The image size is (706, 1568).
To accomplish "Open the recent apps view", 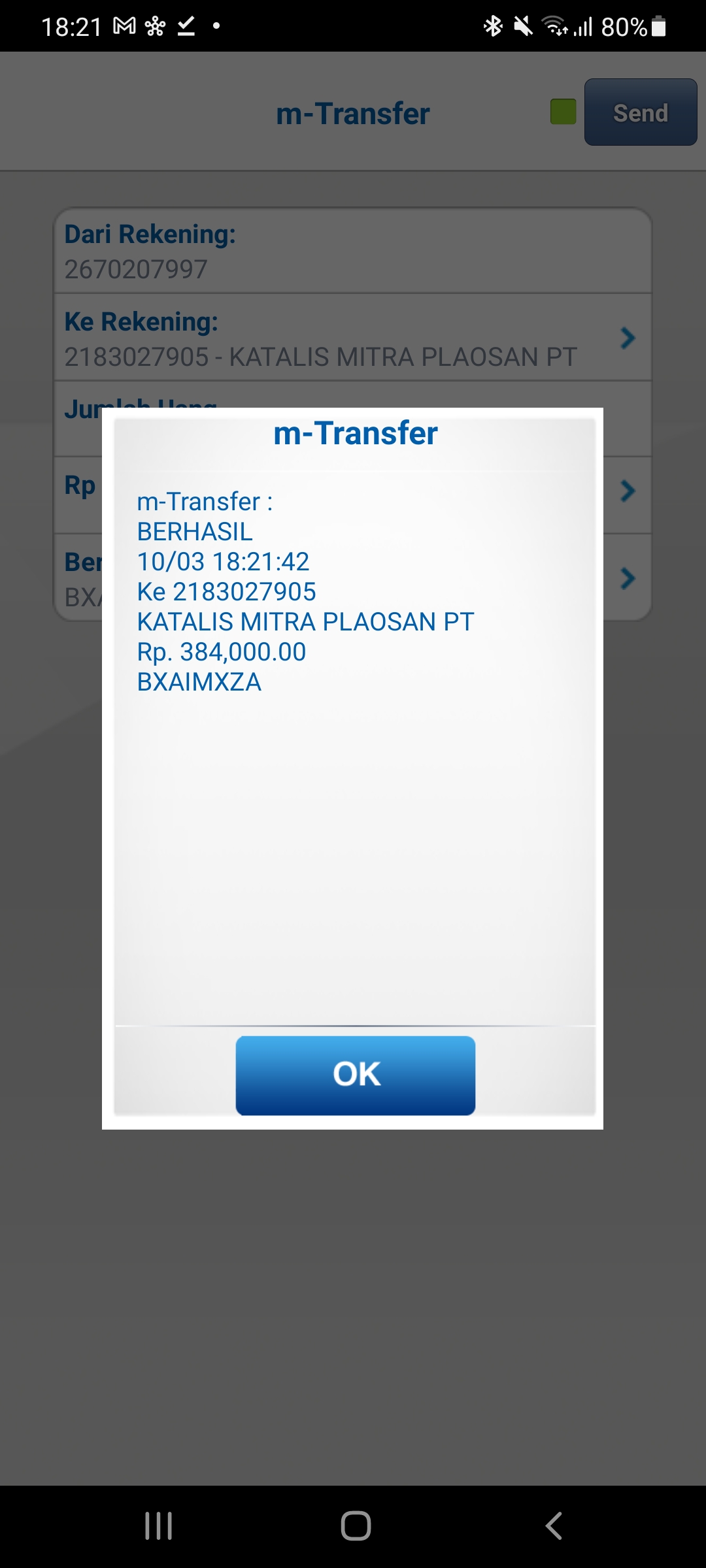I will 158,1526.
